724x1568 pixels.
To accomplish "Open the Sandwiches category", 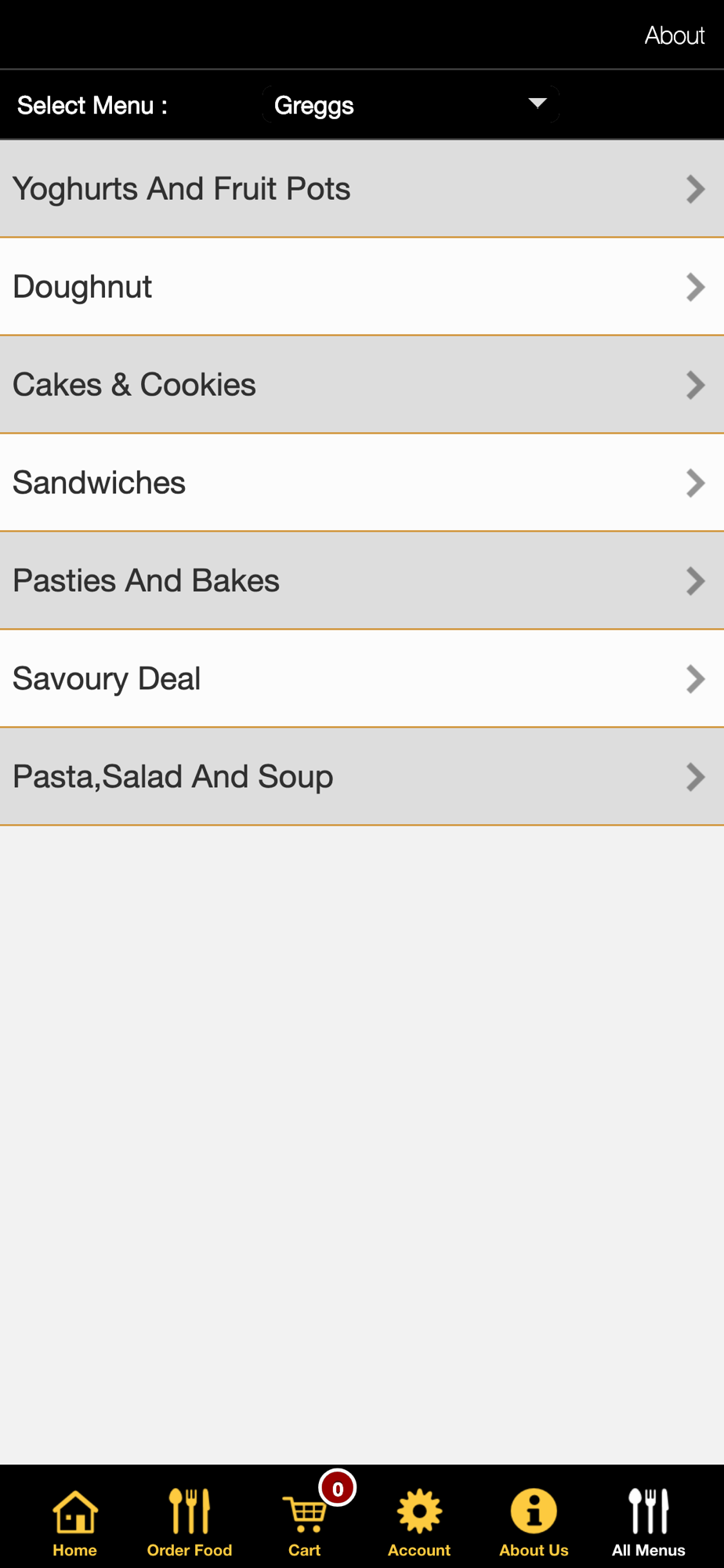I will pyautogui.click(x=362, y=483).
